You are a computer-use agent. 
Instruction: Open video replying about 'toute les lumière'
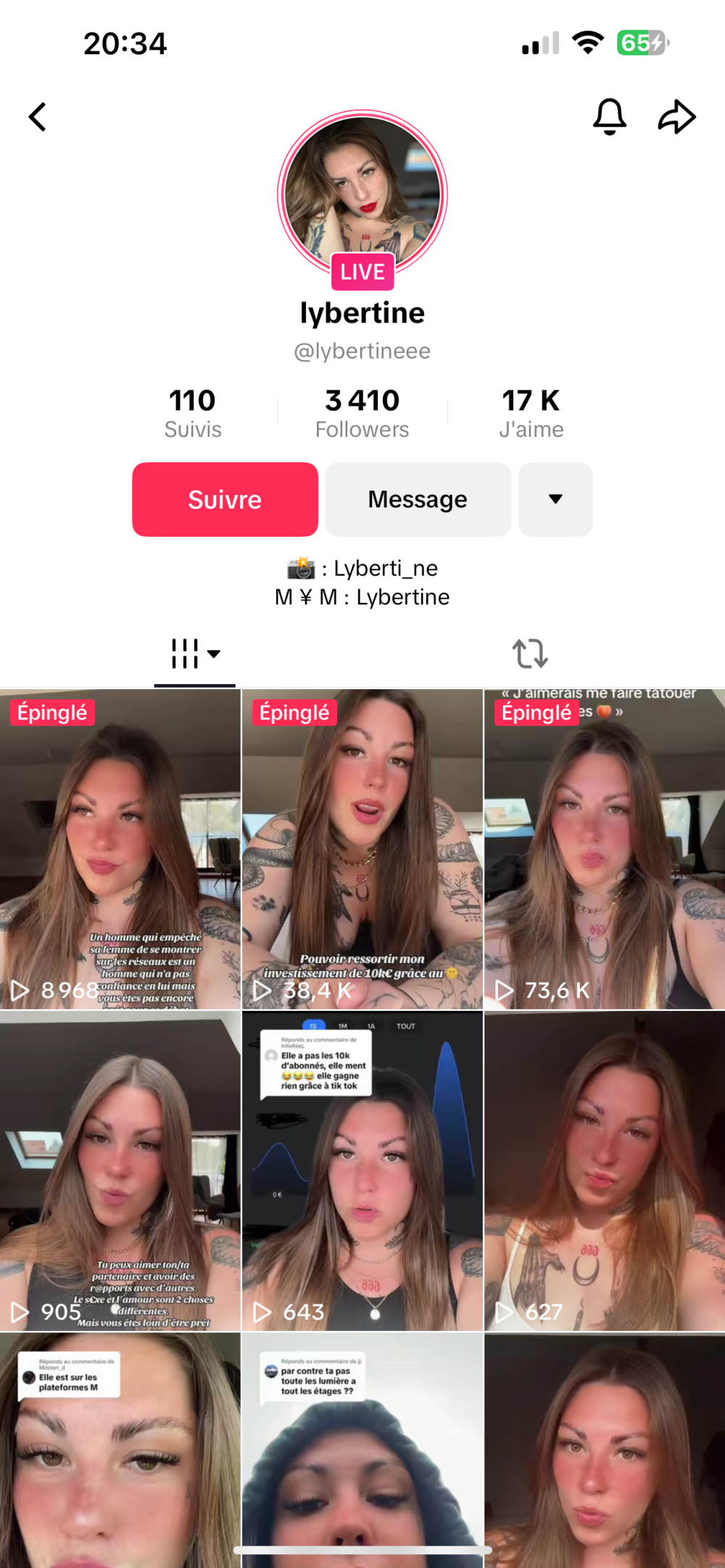click(362, 1449)
